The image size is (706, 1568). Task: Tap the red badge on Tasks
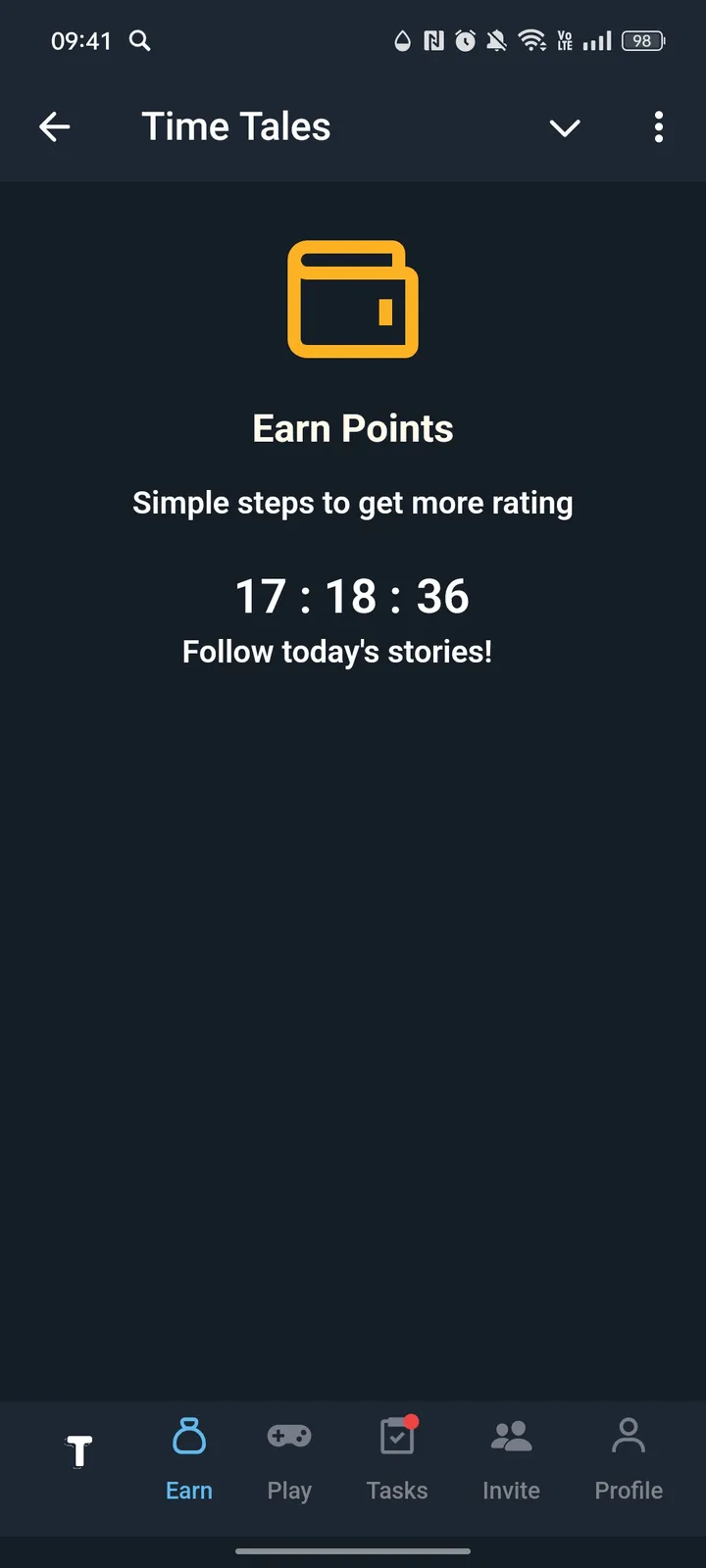point(412,1421)
